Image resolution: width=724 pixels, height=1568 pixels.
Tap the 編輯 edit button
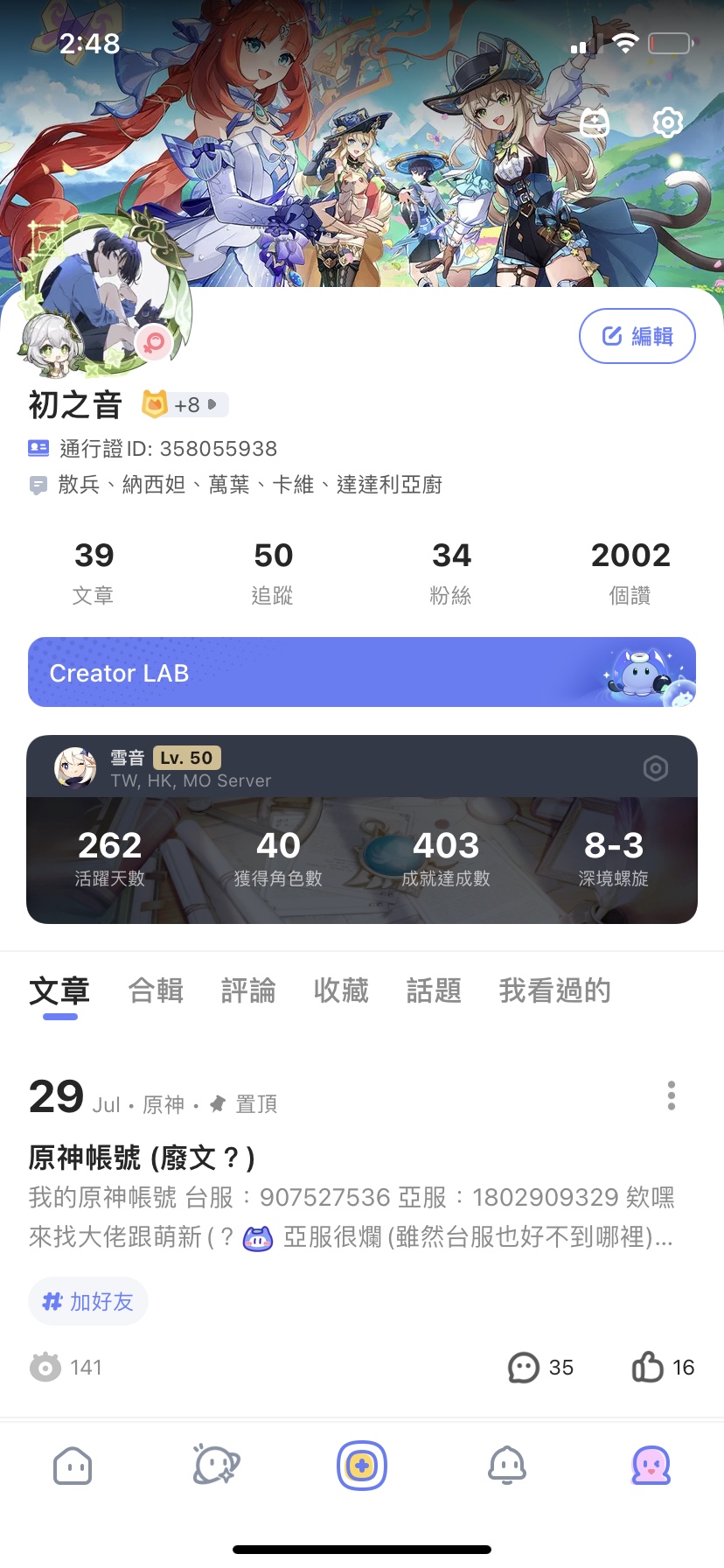click(637, 335)
